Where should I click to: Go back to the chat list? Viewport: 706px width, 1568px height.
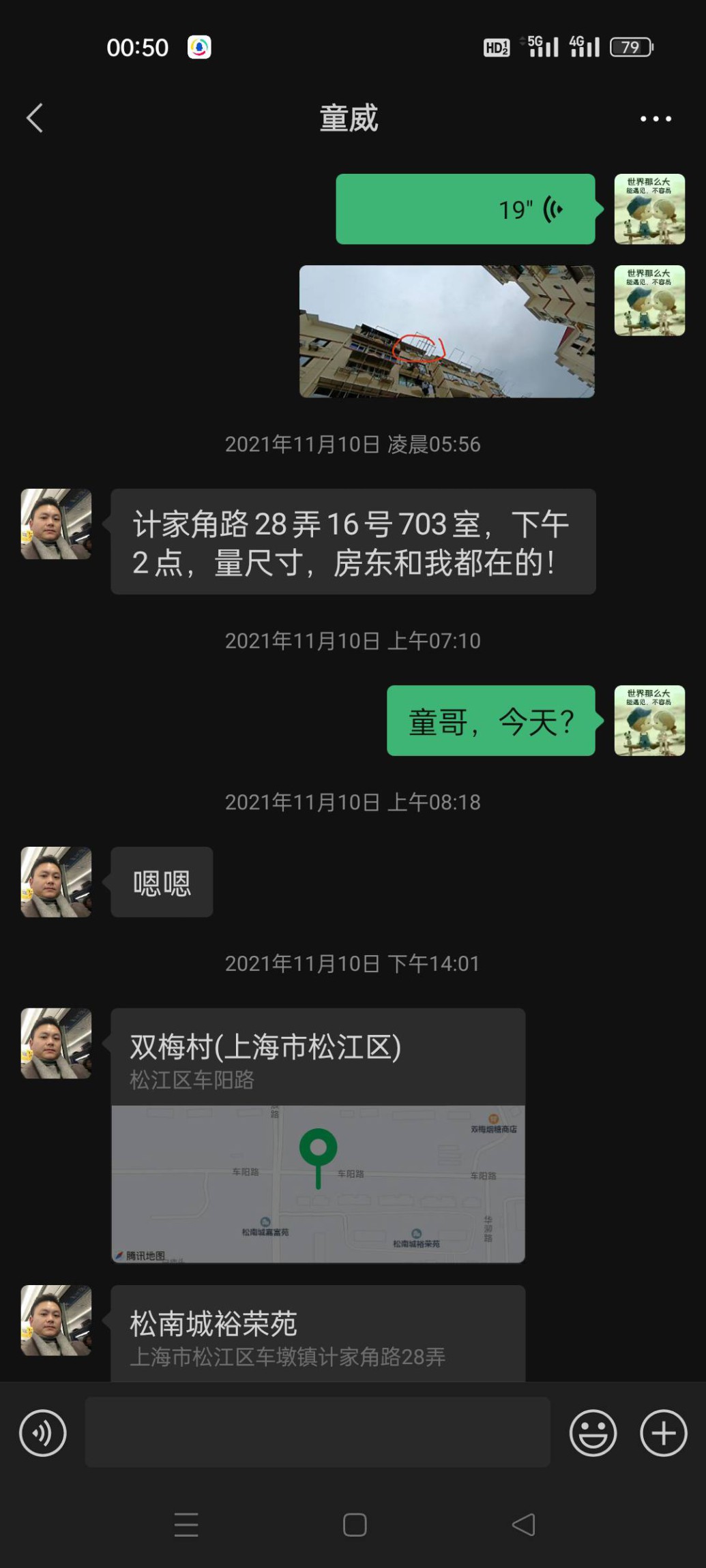(35, 118)
